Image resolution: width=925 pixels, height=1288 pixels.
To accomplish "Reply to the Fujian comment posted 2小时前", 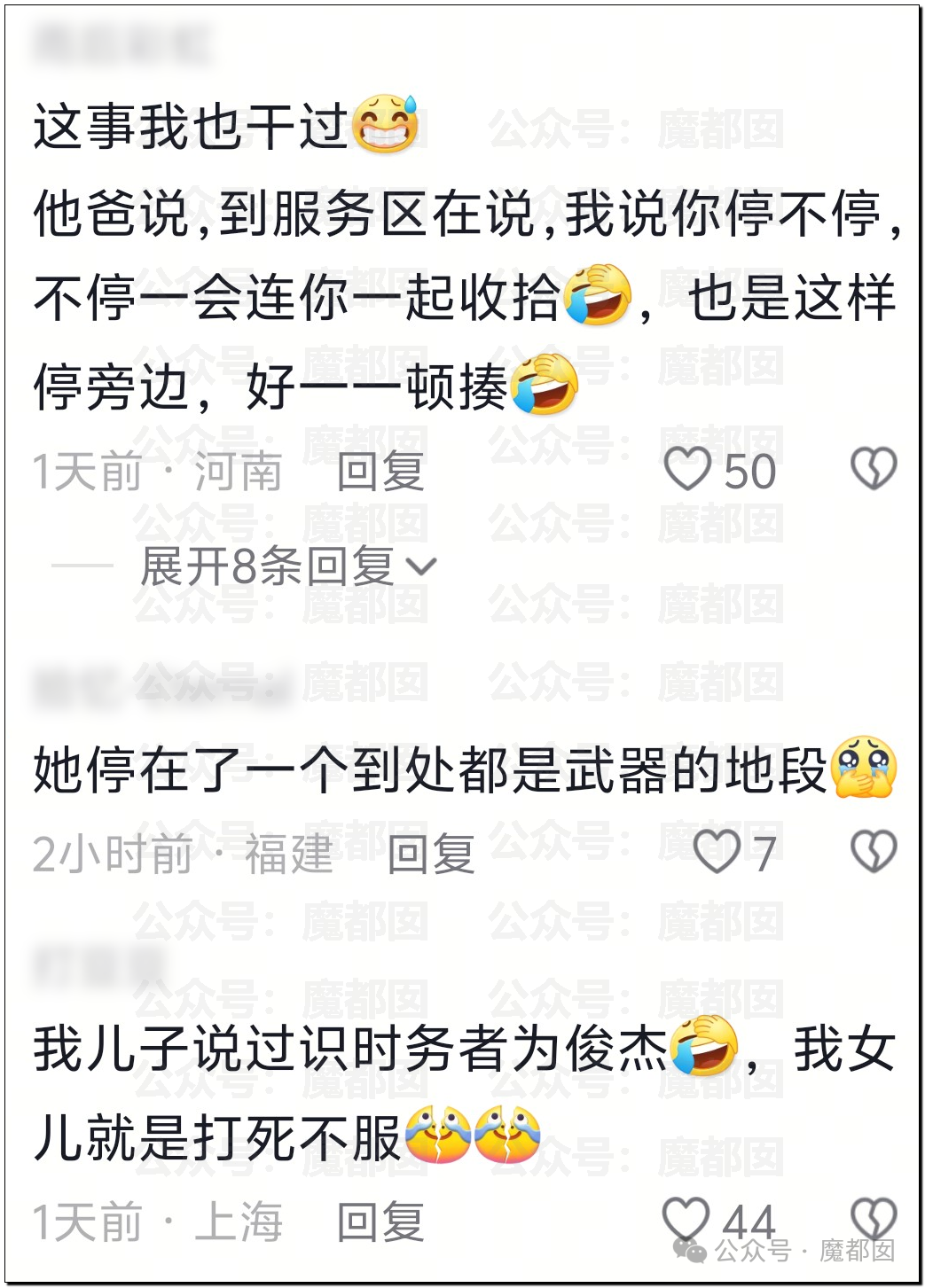I will click(x=431, y=855).
